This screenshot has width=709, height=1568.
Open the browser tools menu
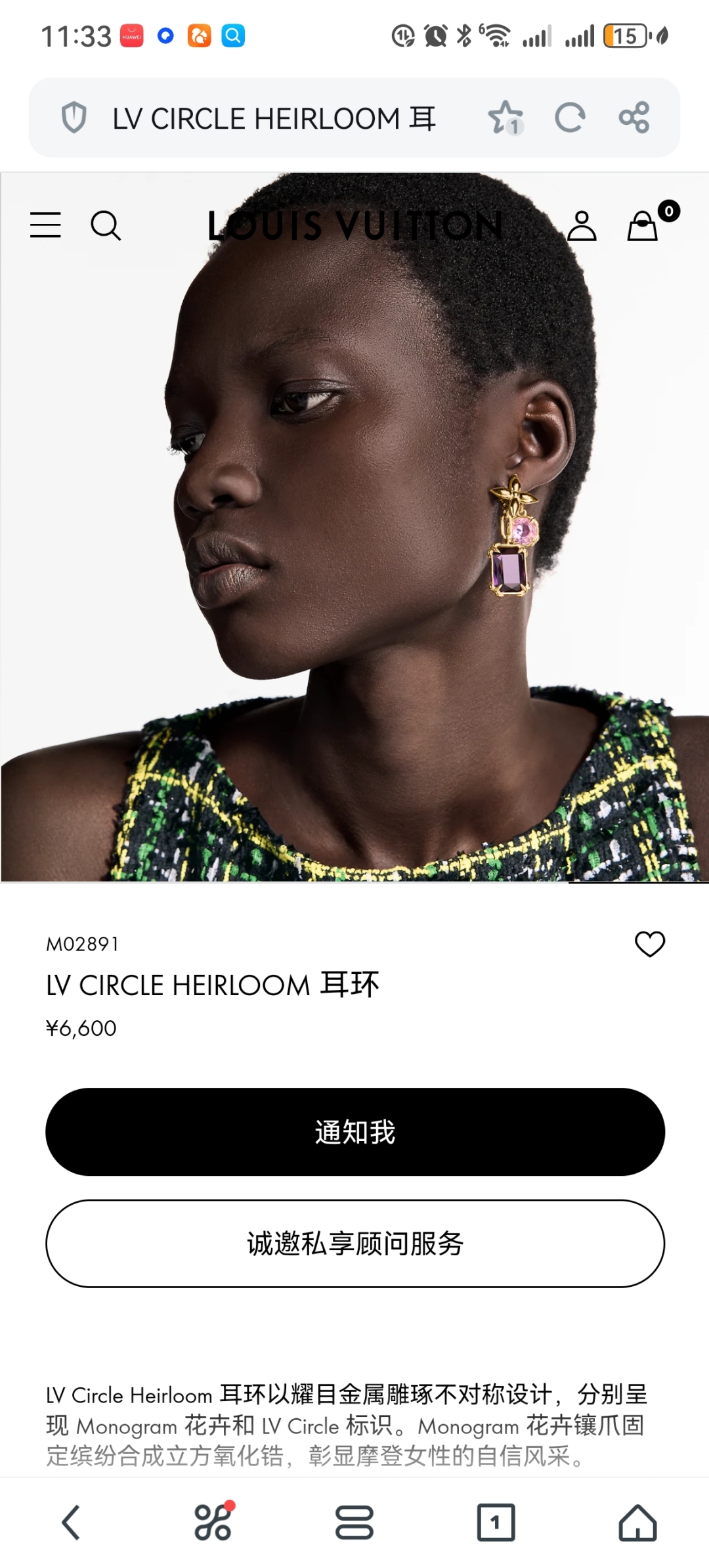213,1522
